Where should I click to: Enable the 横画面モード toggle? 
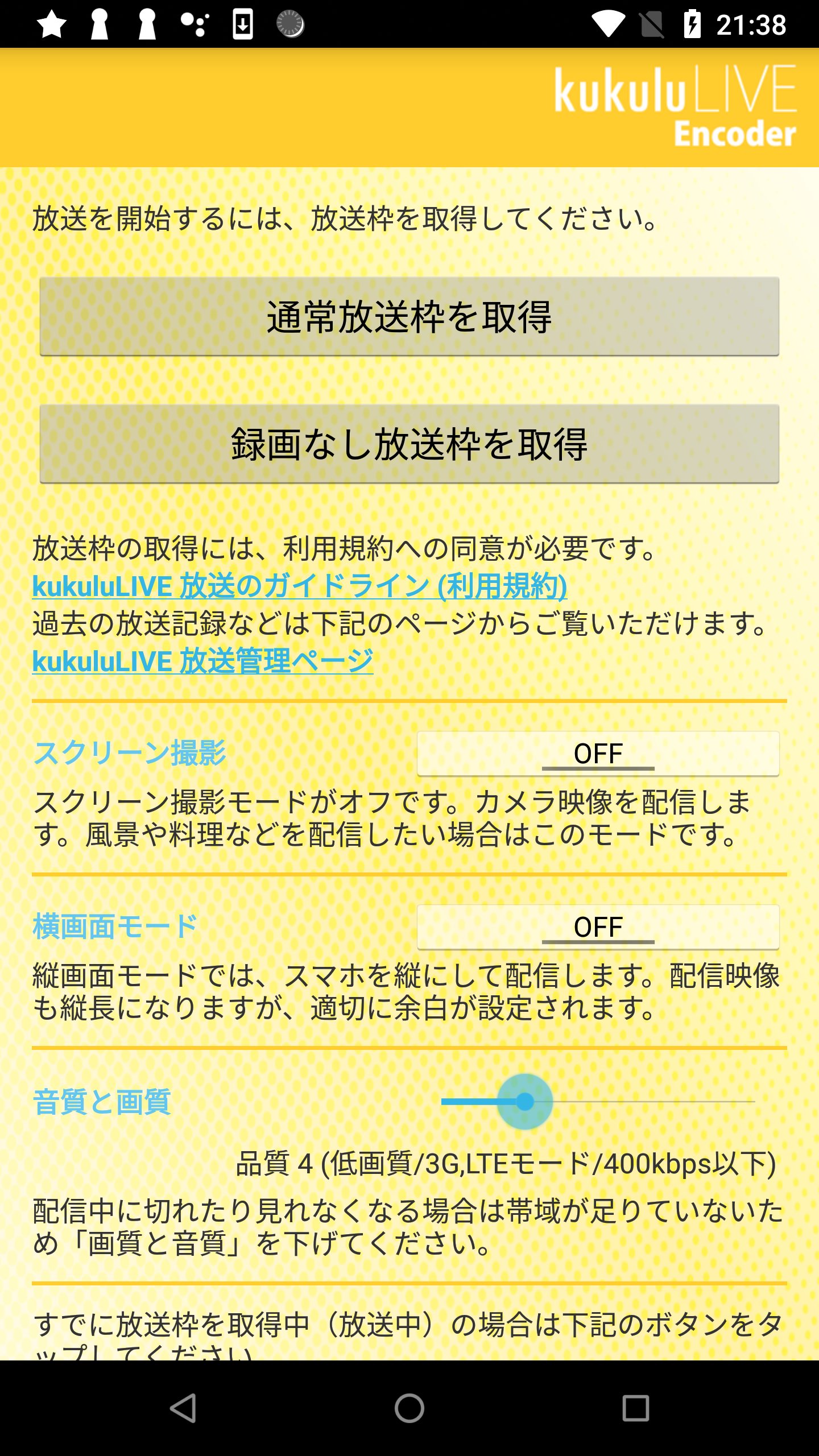click(x=598, y=927)
